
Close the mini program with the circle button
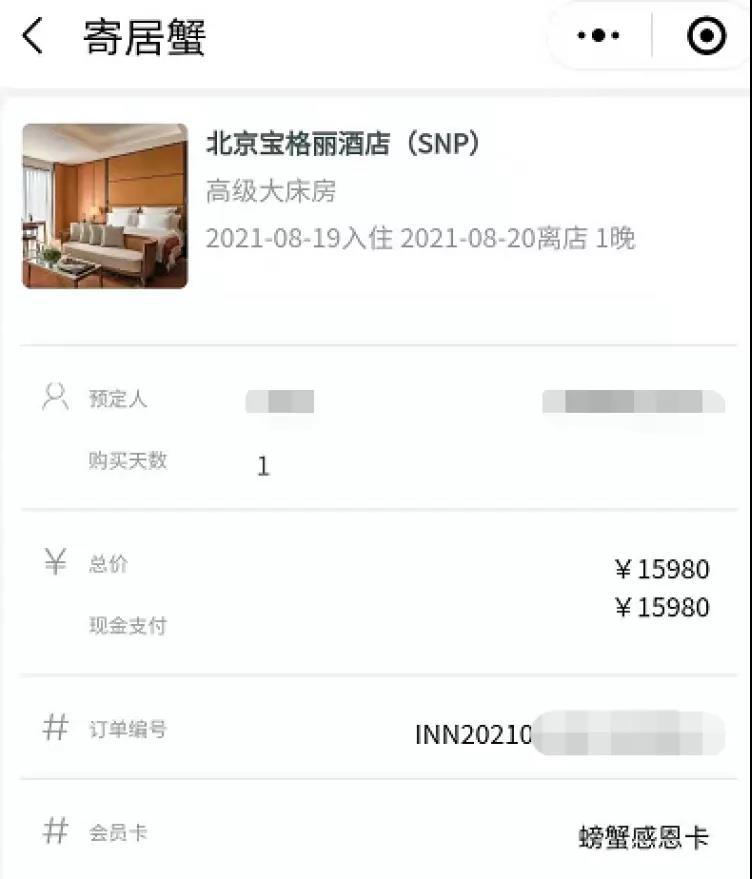(706, 36)
